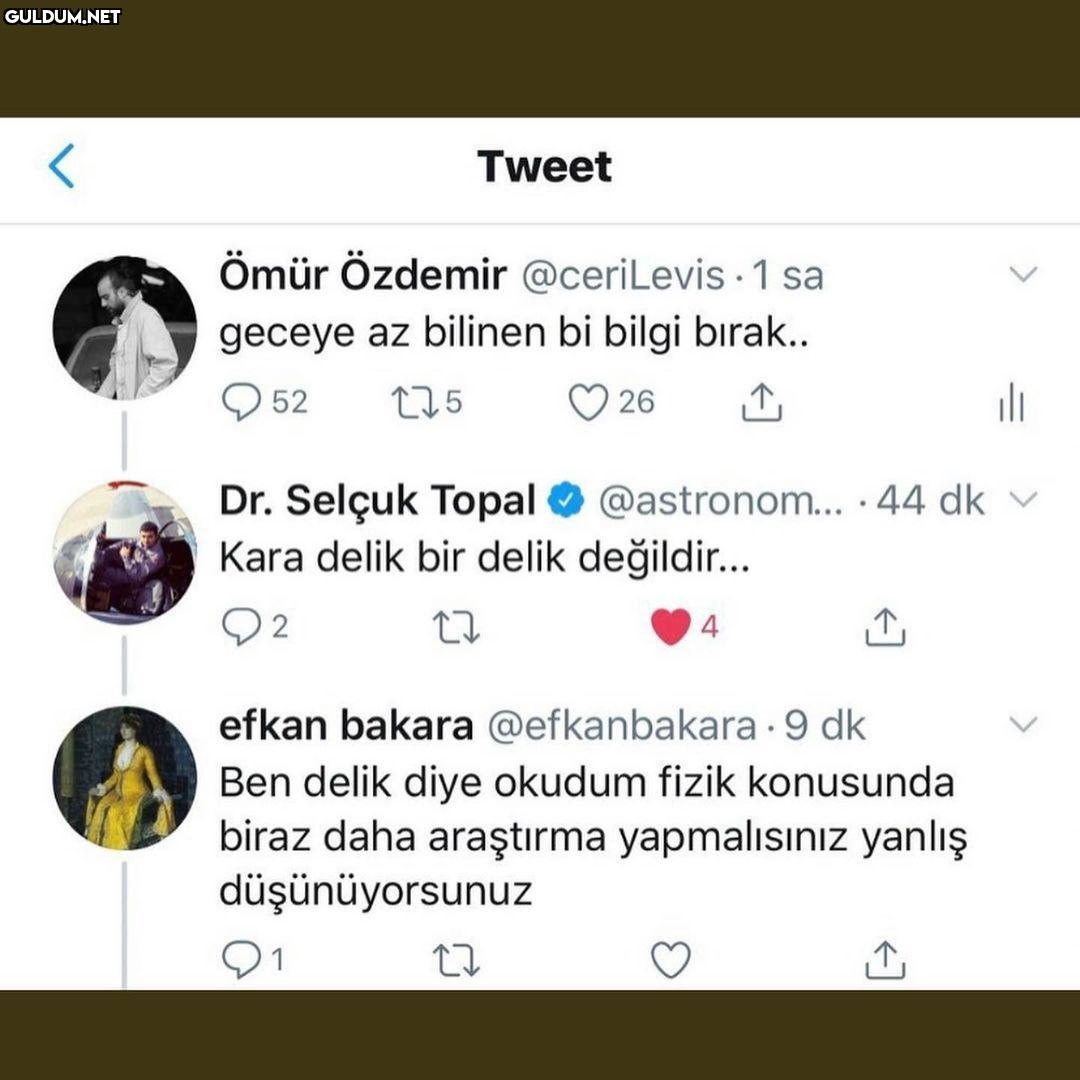Retweet efkan bakara's tweet
Viewport: 1080px width, 1080px height.
(456, 961)
